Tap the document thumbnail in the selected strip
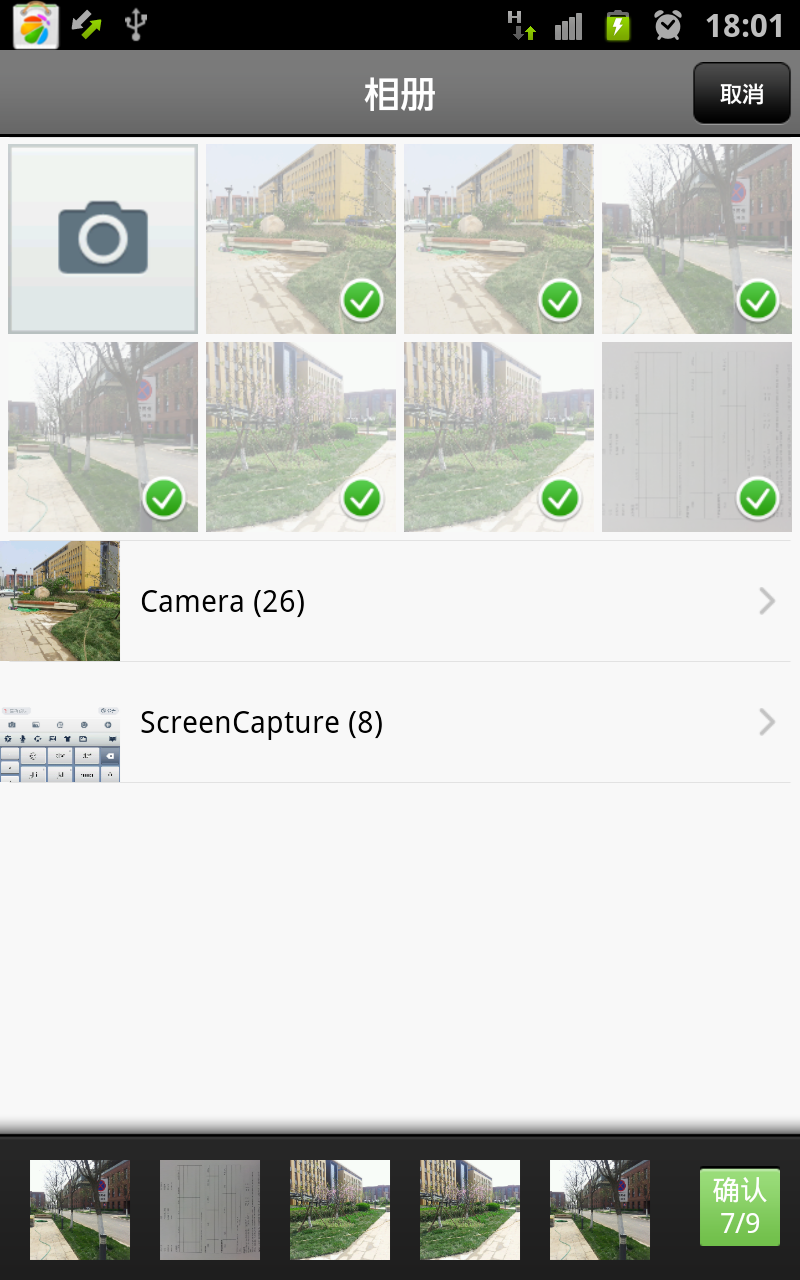 (x=210, y=1209)
